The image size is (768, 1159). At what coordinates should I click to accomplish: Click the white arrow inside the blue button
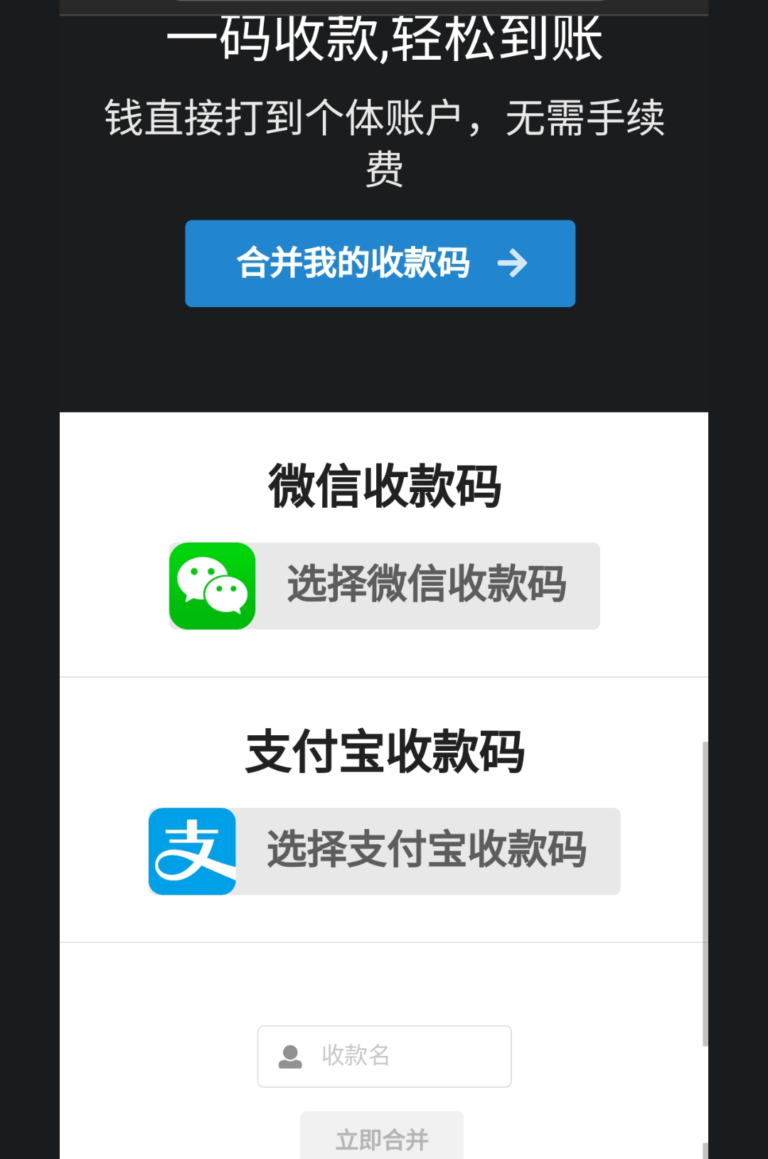coord(513,264)
